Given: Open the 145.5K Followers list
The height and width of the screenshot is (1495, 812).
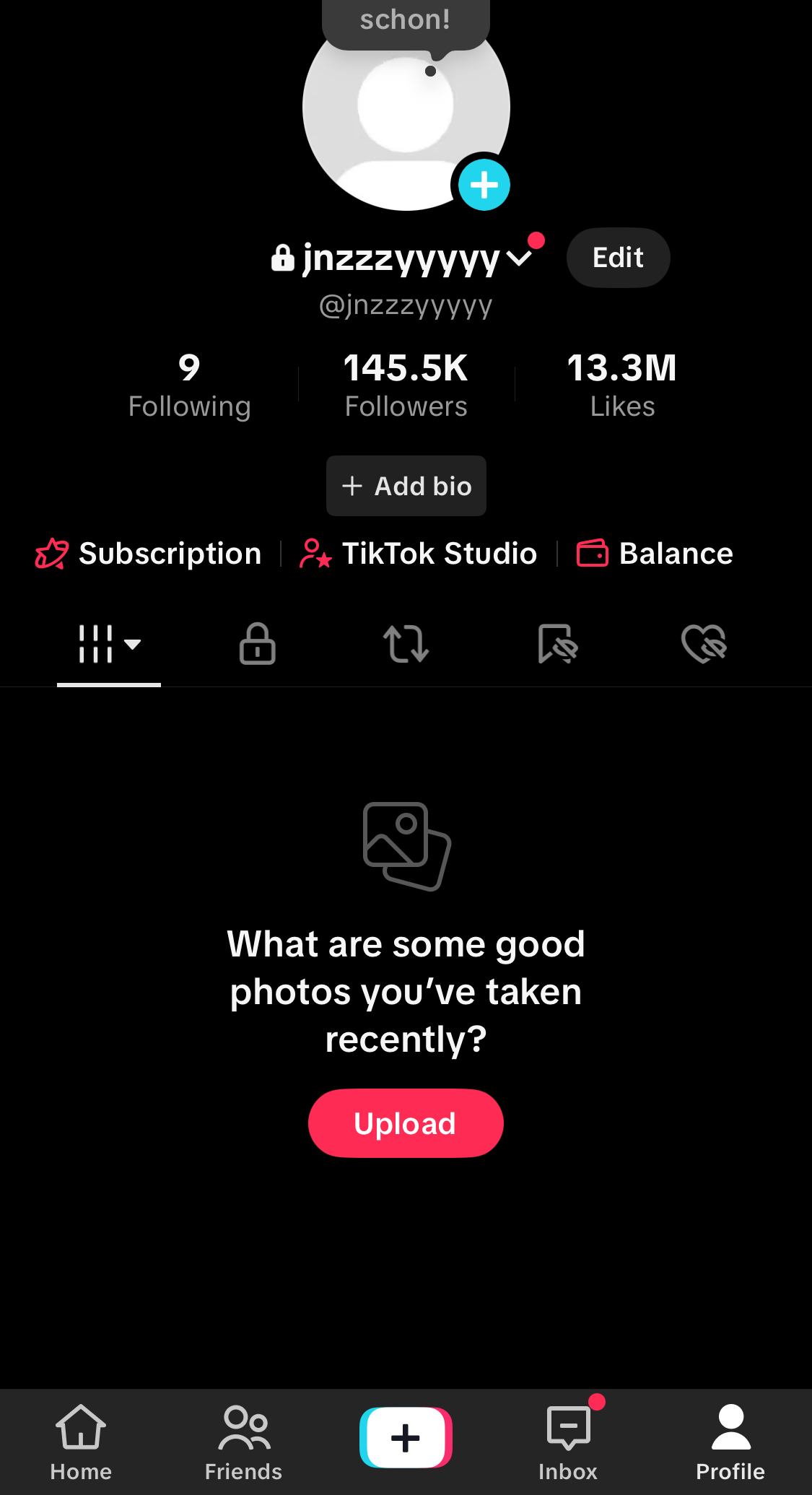Looking at the screenshot, I should 406,385.
